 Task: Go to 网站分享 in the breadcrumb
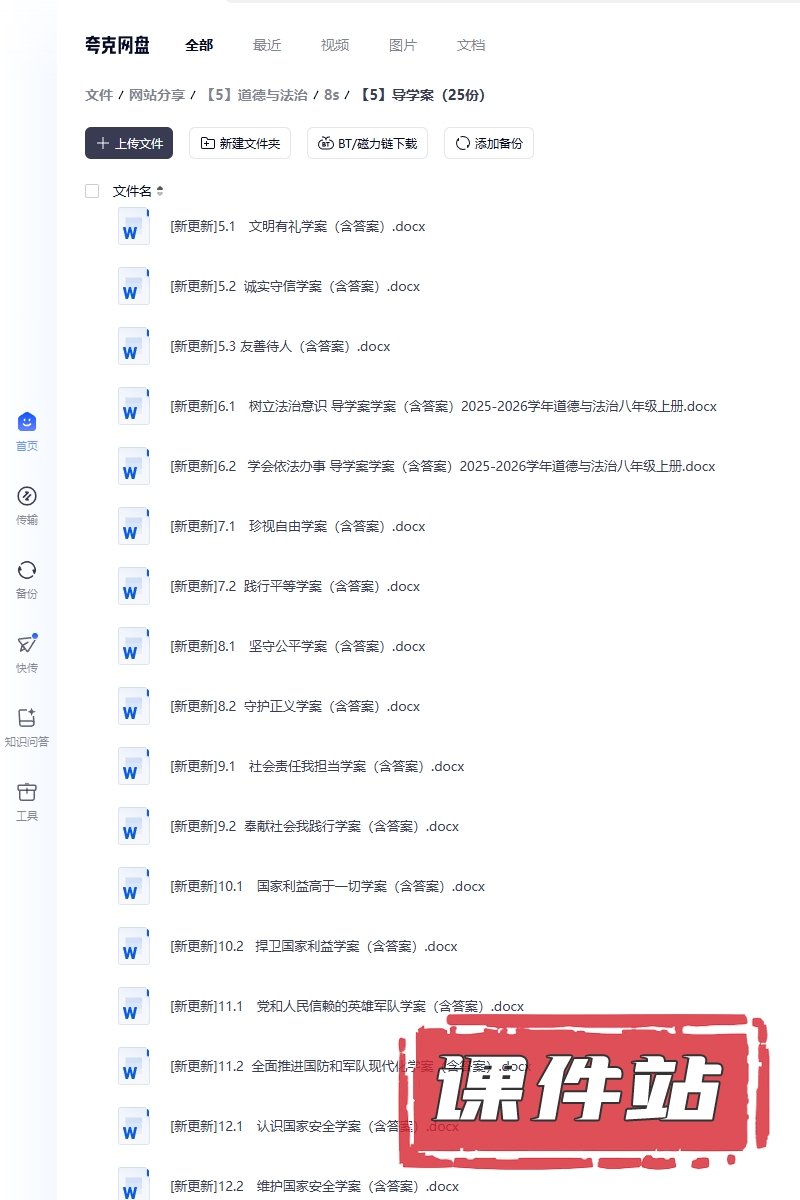pyautogui.click(x=157, y=95)
